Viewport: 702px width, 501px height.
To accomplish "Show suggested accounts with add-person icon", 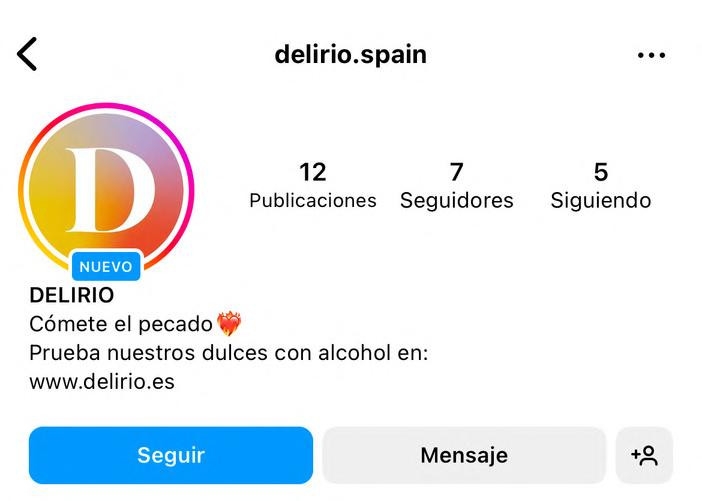I will click(x=644, y=455).
